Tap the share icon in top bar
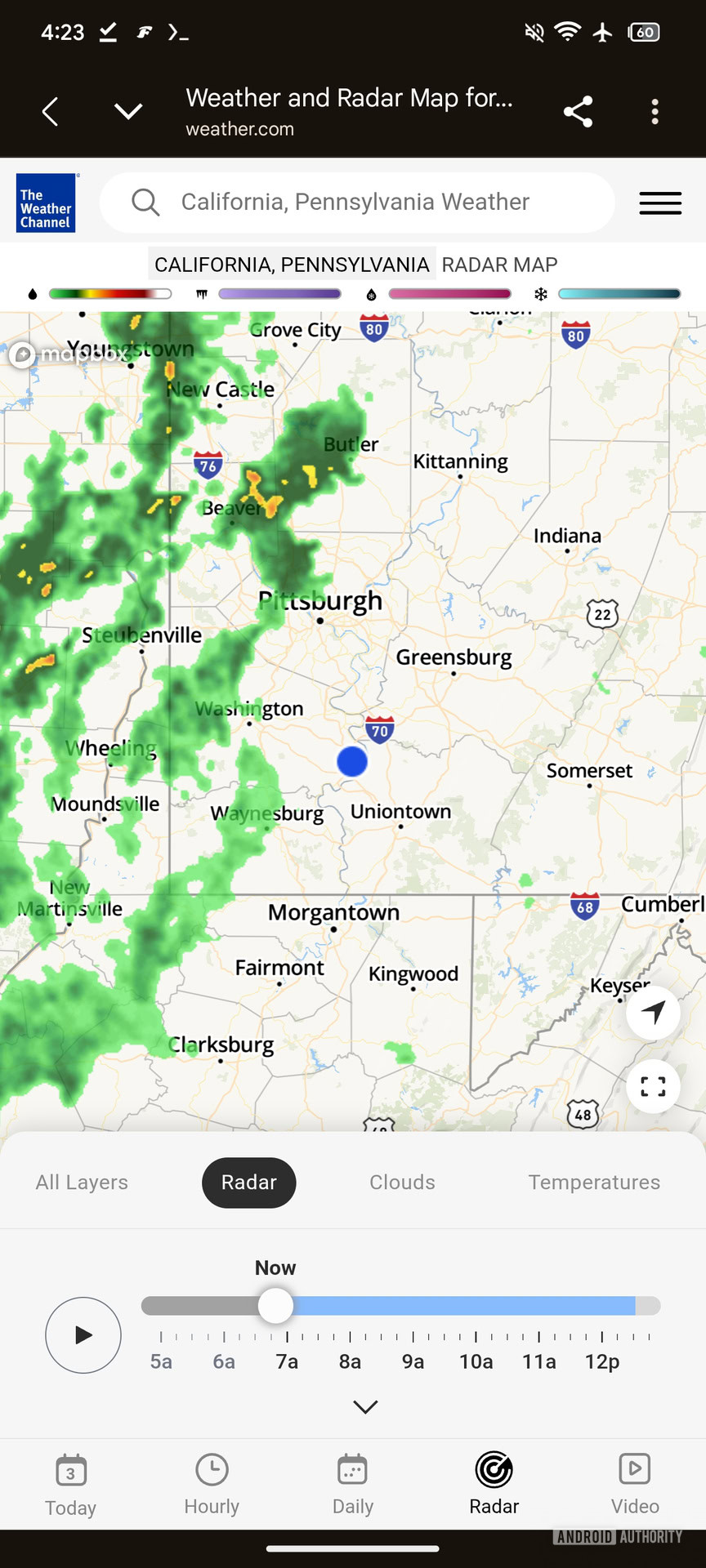The width and height of the screenshot is (706, 1568). point(579,110)
